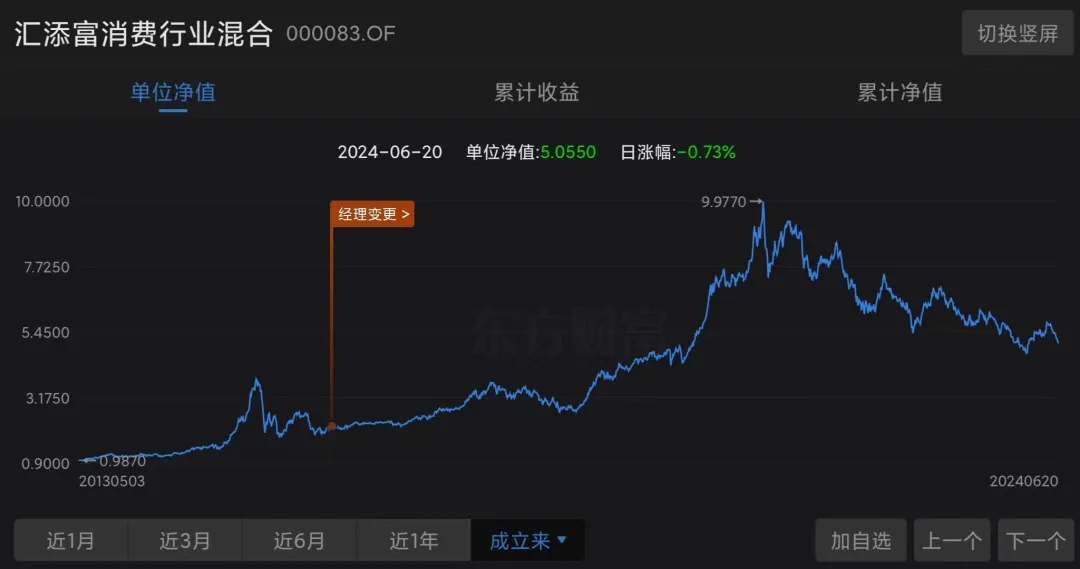Viewport: 1080px width, 569px height.
Task: Tap the 切换竖屏 button
Action: click(x=1017, y=33)
